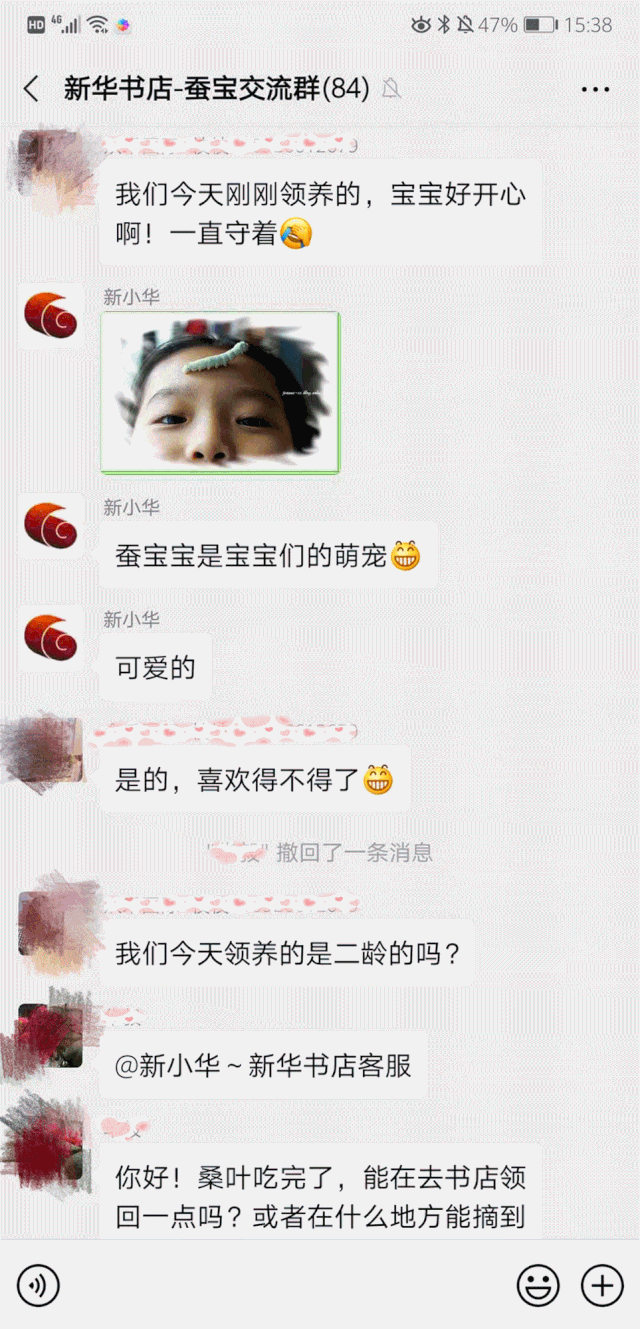Open the emoji sticker panel
The width and height of the screenshot is (640, 1329).
coord(537,1285)
